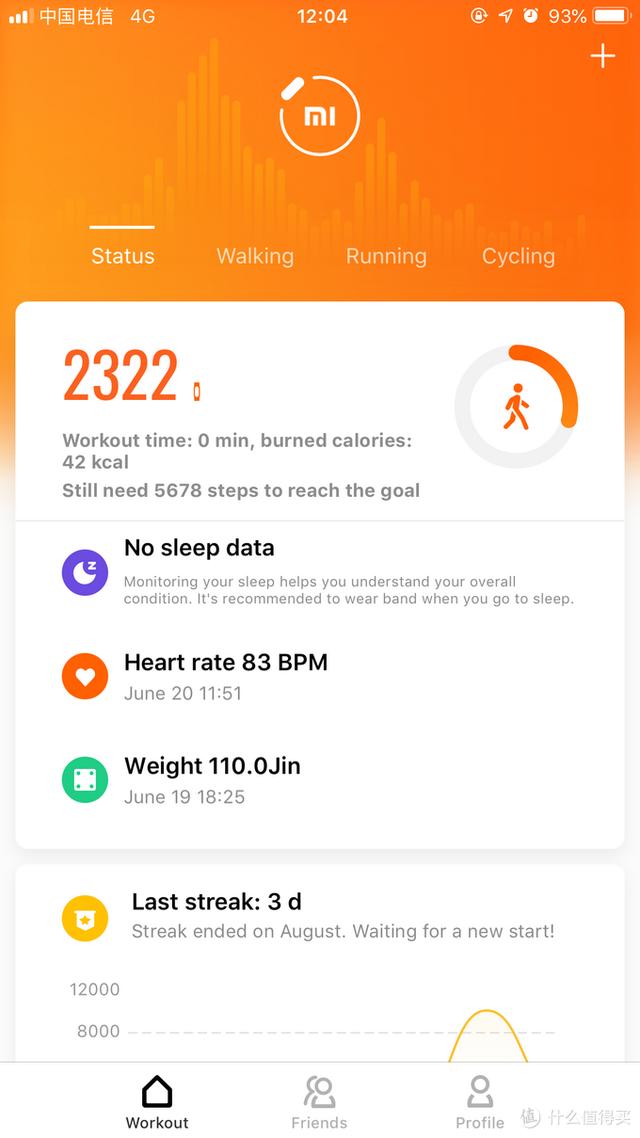
Task: Open the Profile tab
Action: tap(480, 1102)
